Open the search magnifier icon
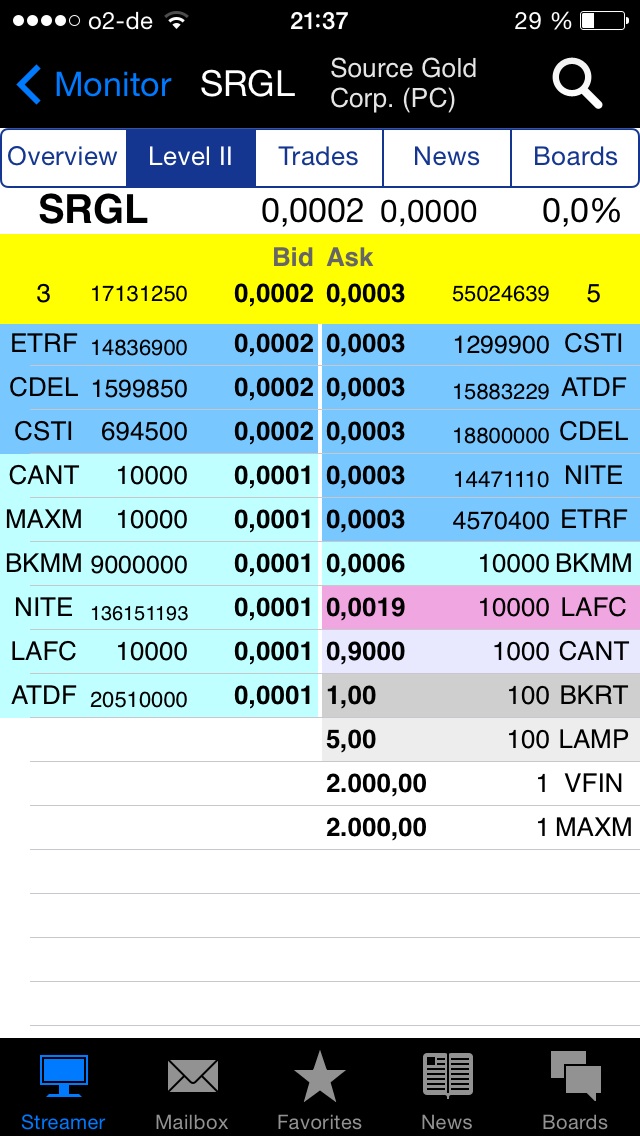The width and height of the screenshot is (640, 1136). coord(577,84)
